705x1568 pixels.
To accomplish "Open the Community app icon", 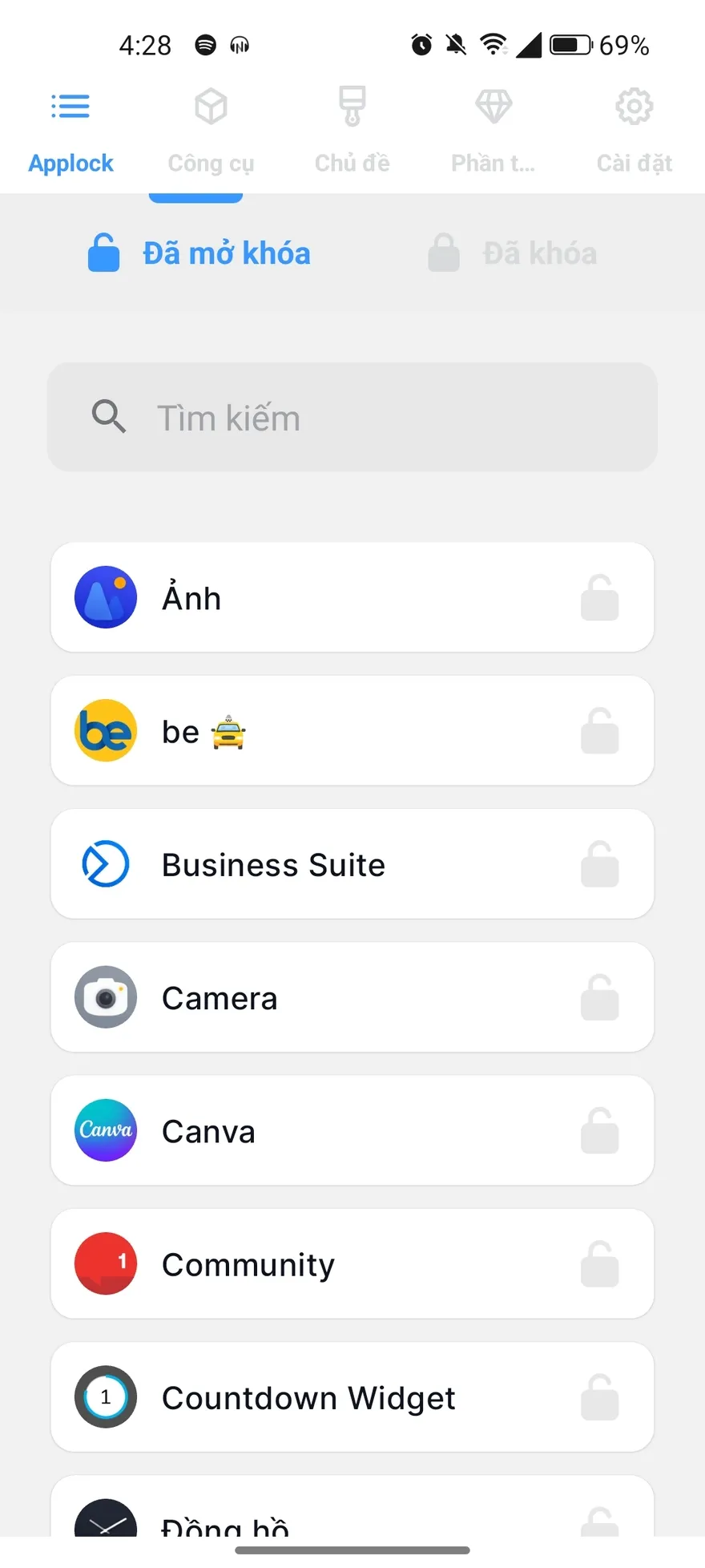I will (x=105, y=1263).
